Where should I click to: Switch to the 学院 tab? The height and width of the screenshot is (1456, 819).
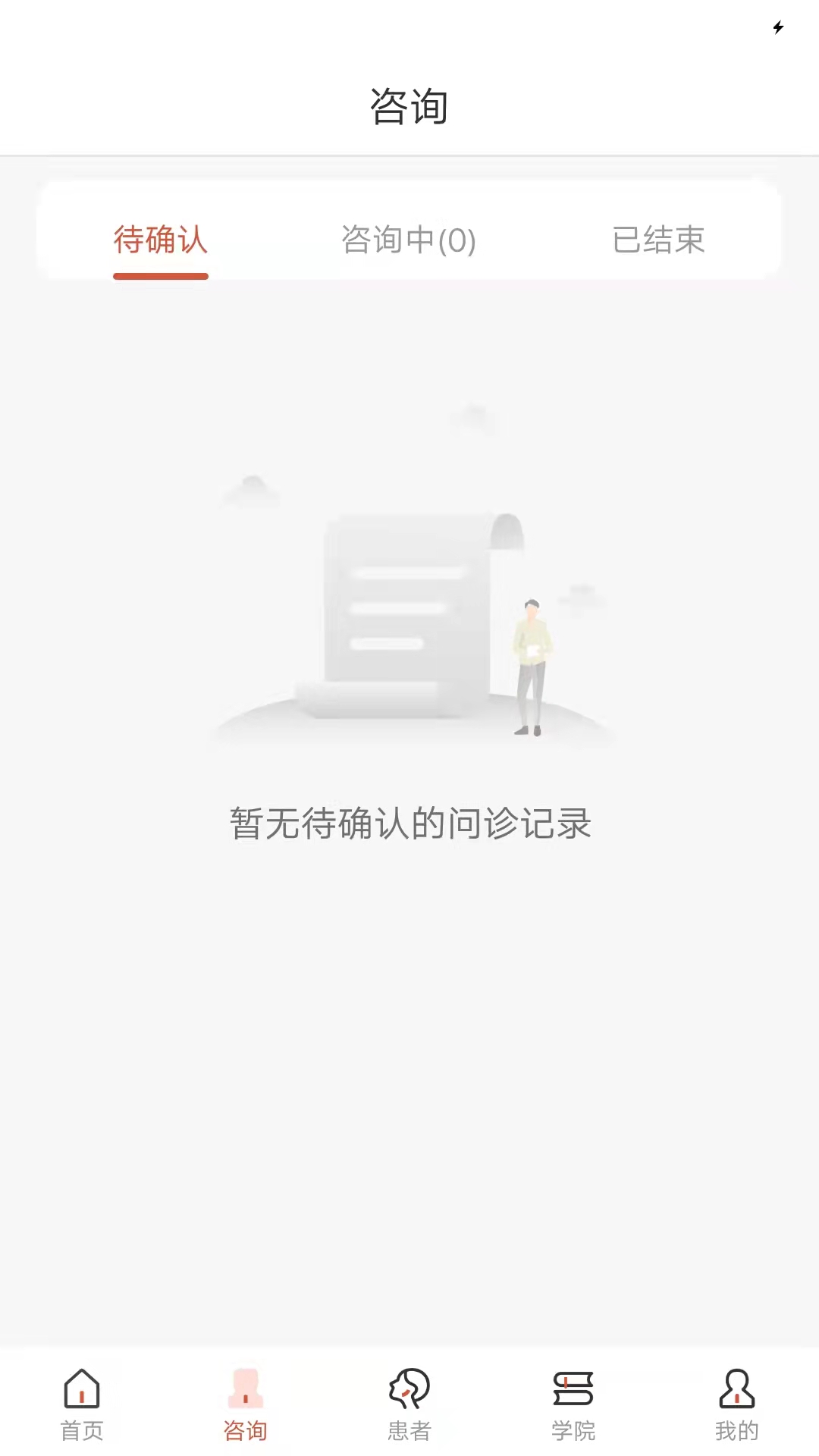click(x=573, y=1404)
